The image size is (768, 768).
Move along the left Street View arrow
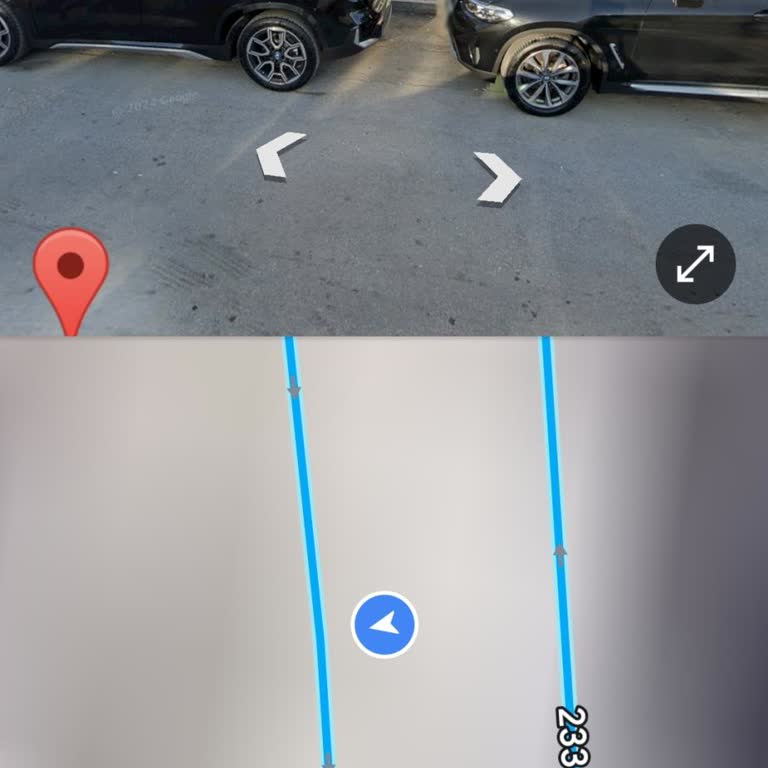click(x=279, y=157)
